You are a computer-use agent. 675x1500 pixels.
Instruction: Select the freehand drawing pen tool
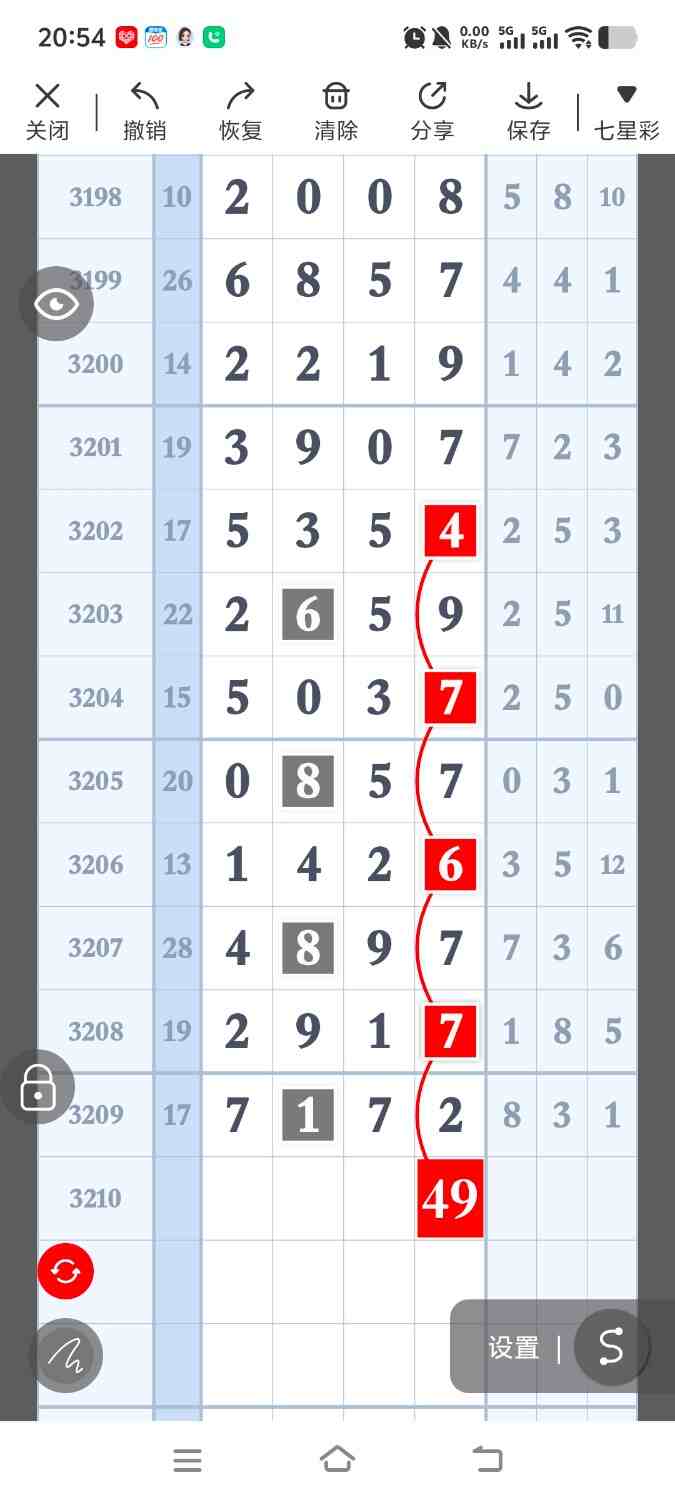[66, 1356]
